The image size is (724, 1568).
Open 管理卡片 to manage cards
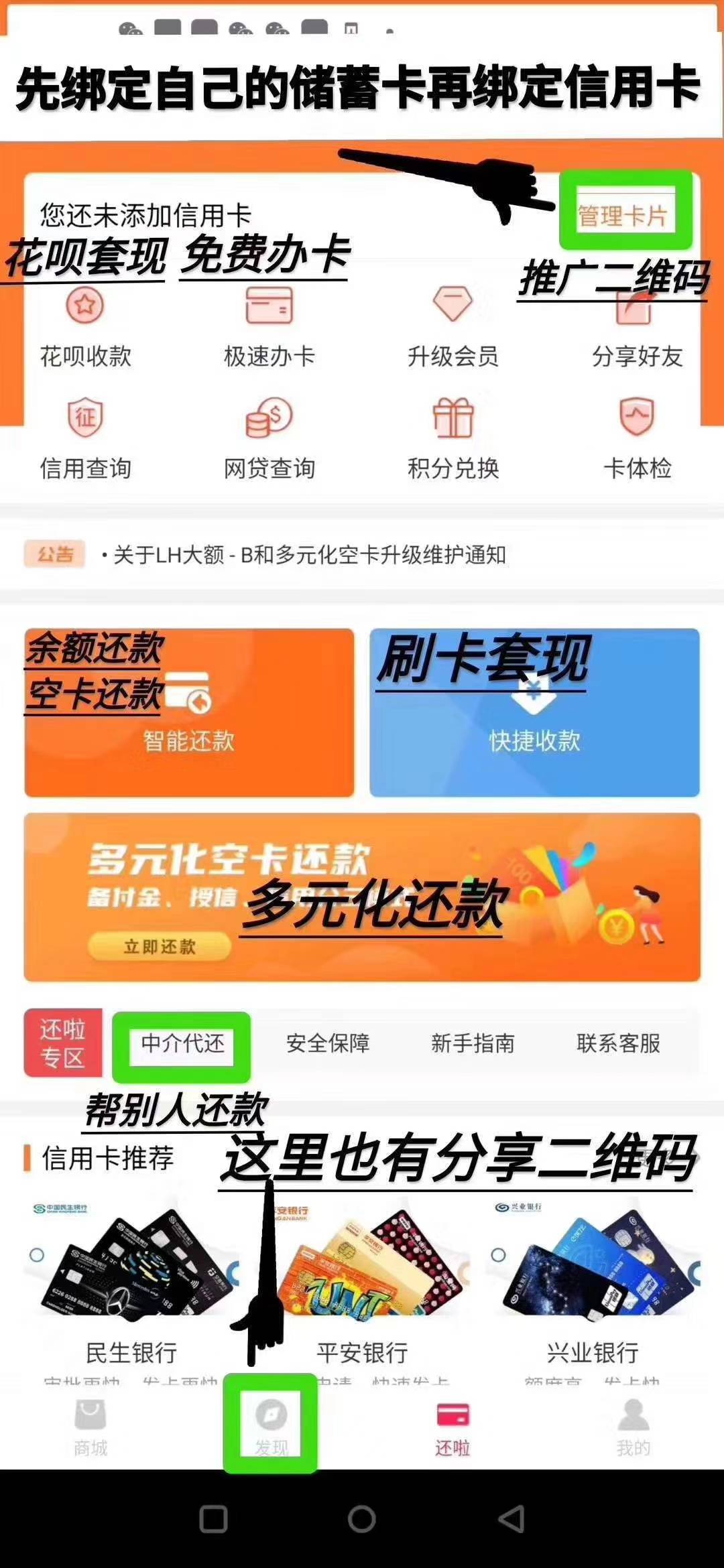click(622, 216)
